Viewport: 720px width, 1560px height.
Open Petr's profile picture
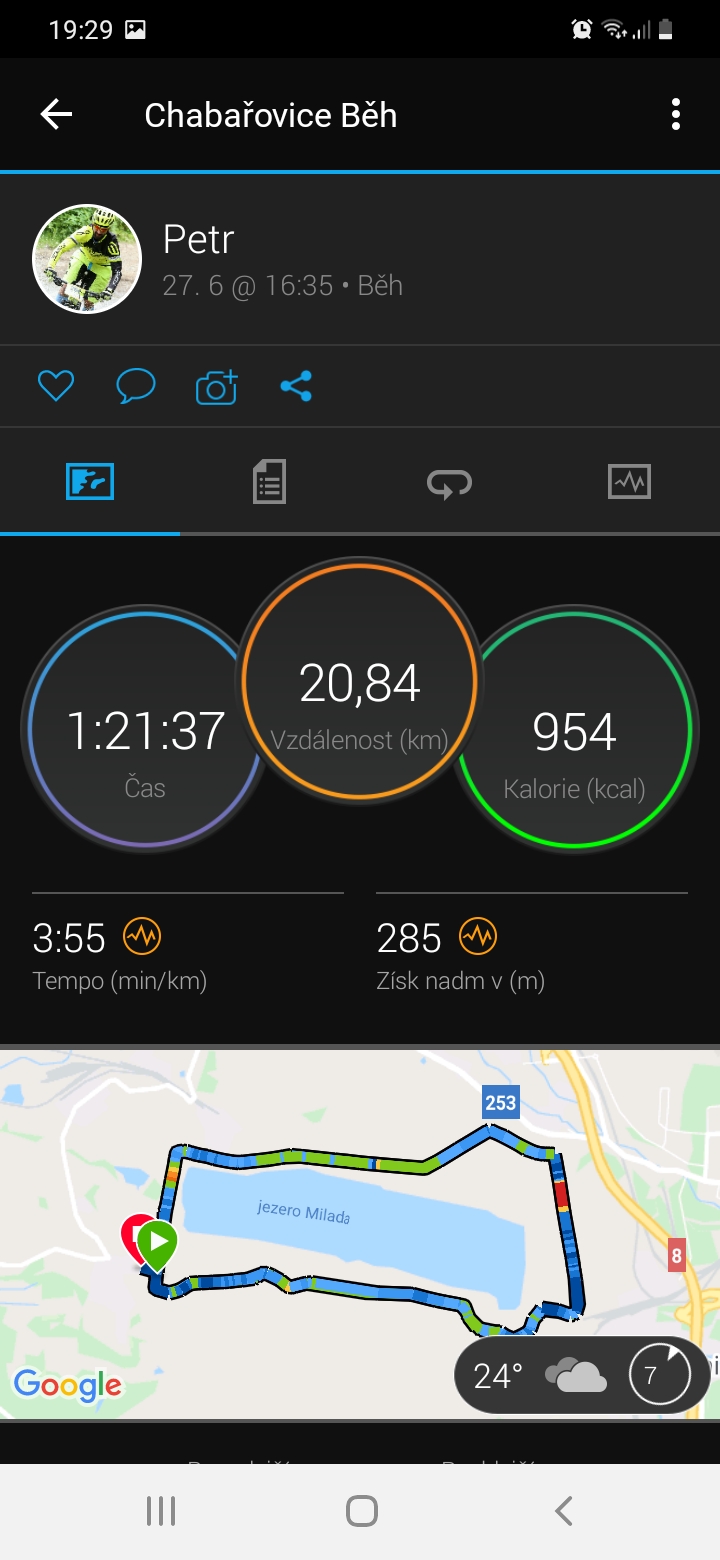(x=87, y=260)
